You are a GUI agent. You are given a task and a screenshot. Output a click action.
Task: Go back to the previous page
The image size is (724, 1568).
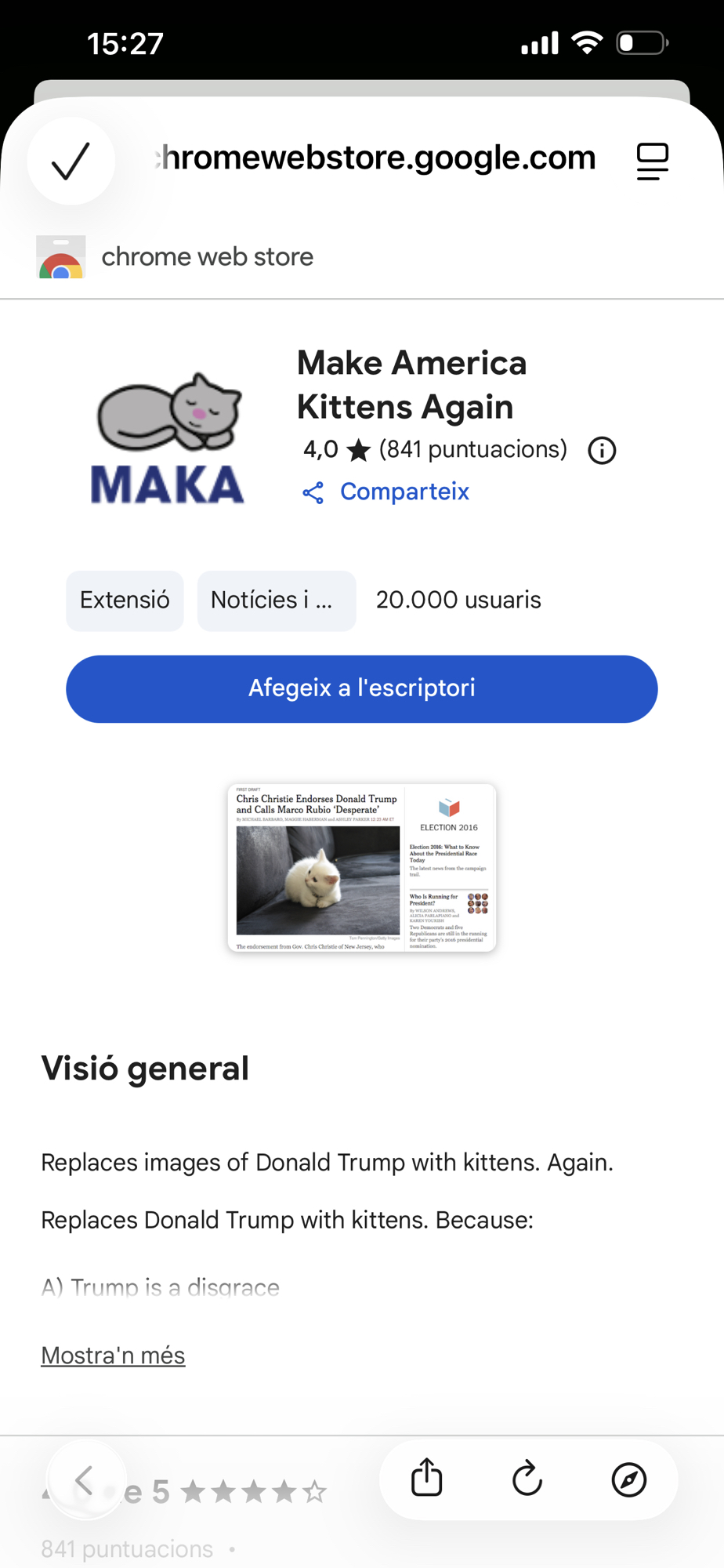pyautogui.click(x=85, y=1480)
